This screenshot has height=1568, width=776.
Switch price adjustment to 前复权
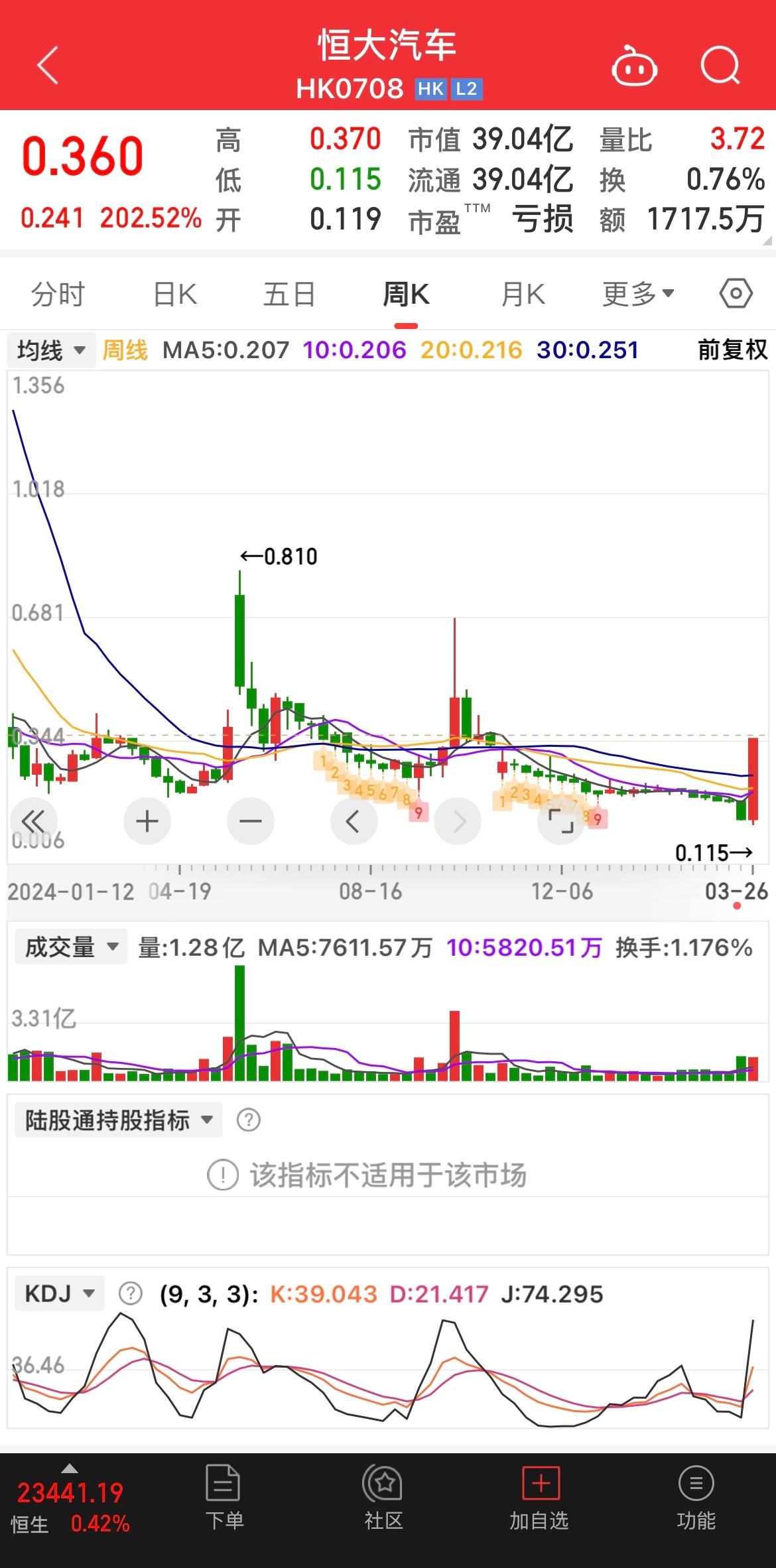point(730,350)
